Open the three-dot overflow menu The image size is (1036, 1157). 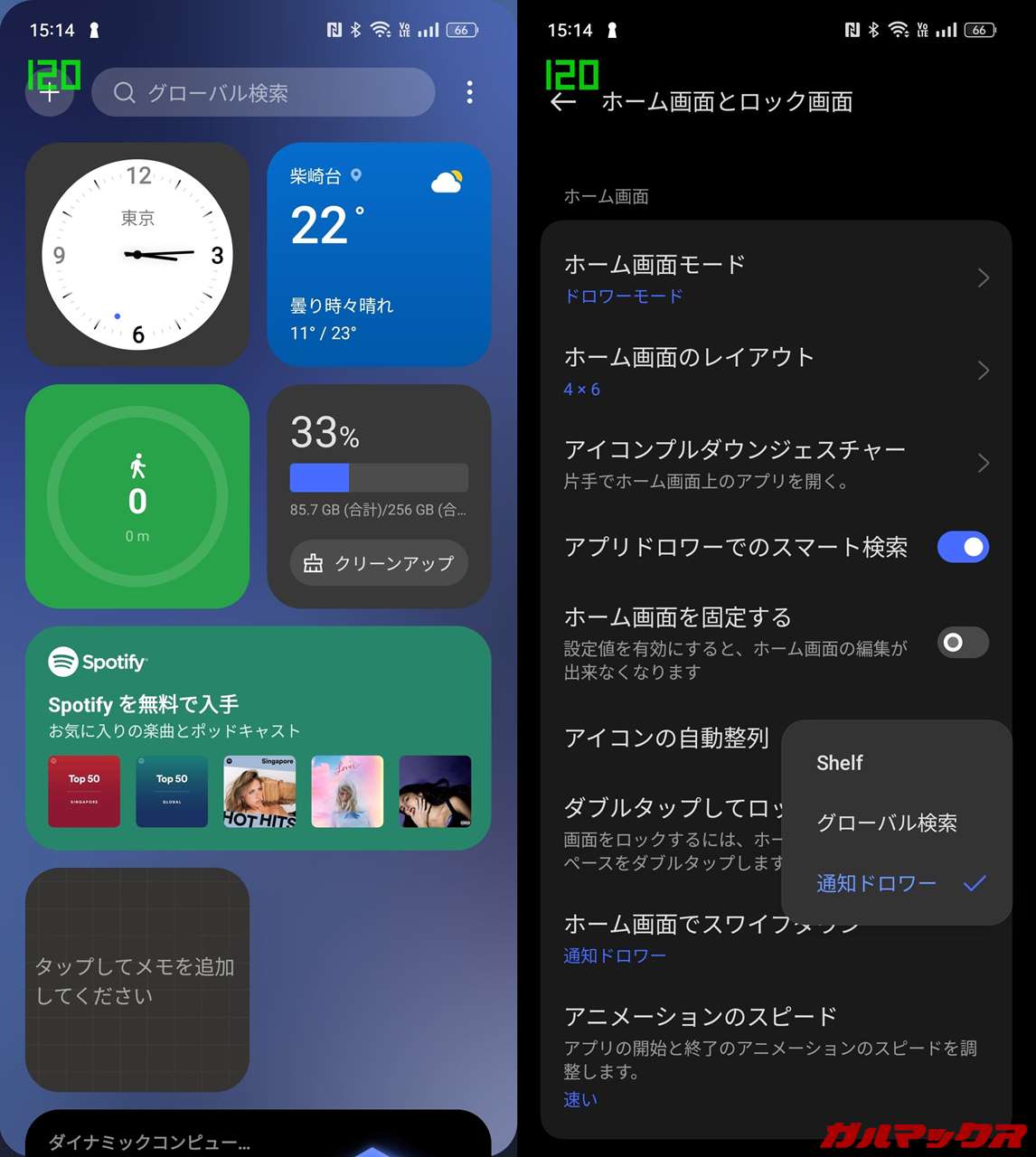[469, 92]
